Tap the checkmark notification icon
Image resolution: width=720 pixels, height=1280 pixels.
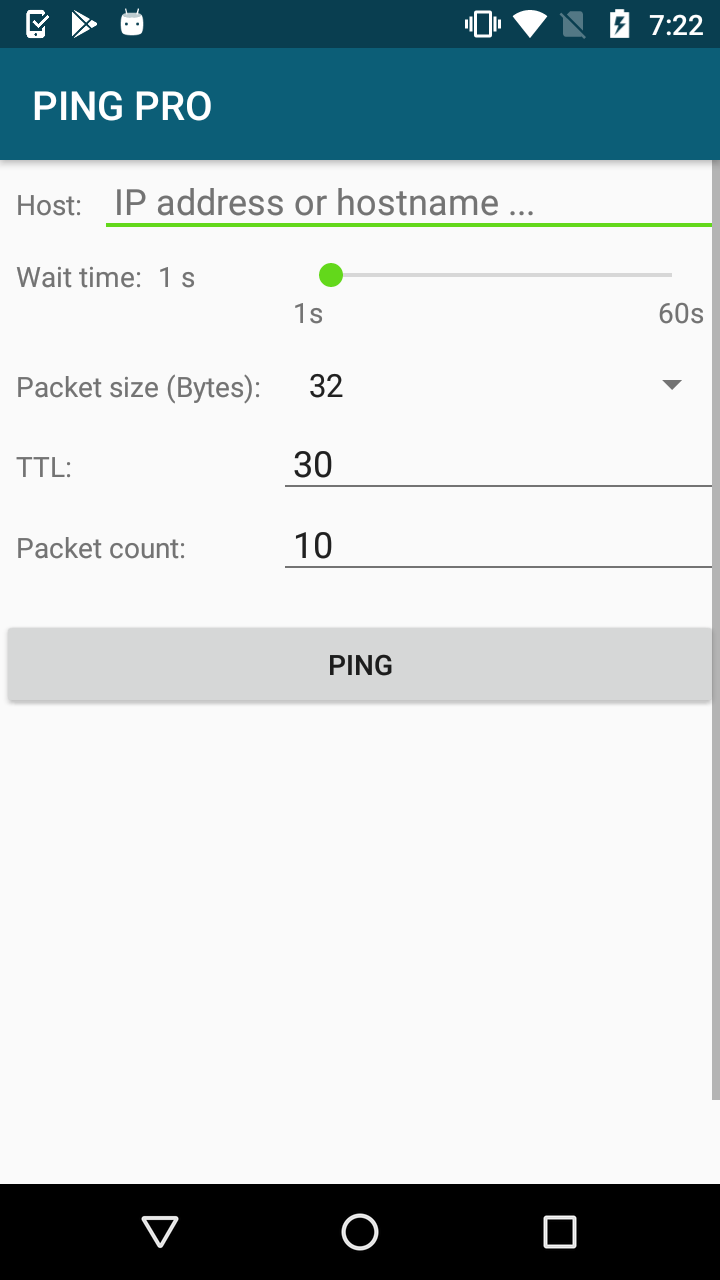coord(35,24)
